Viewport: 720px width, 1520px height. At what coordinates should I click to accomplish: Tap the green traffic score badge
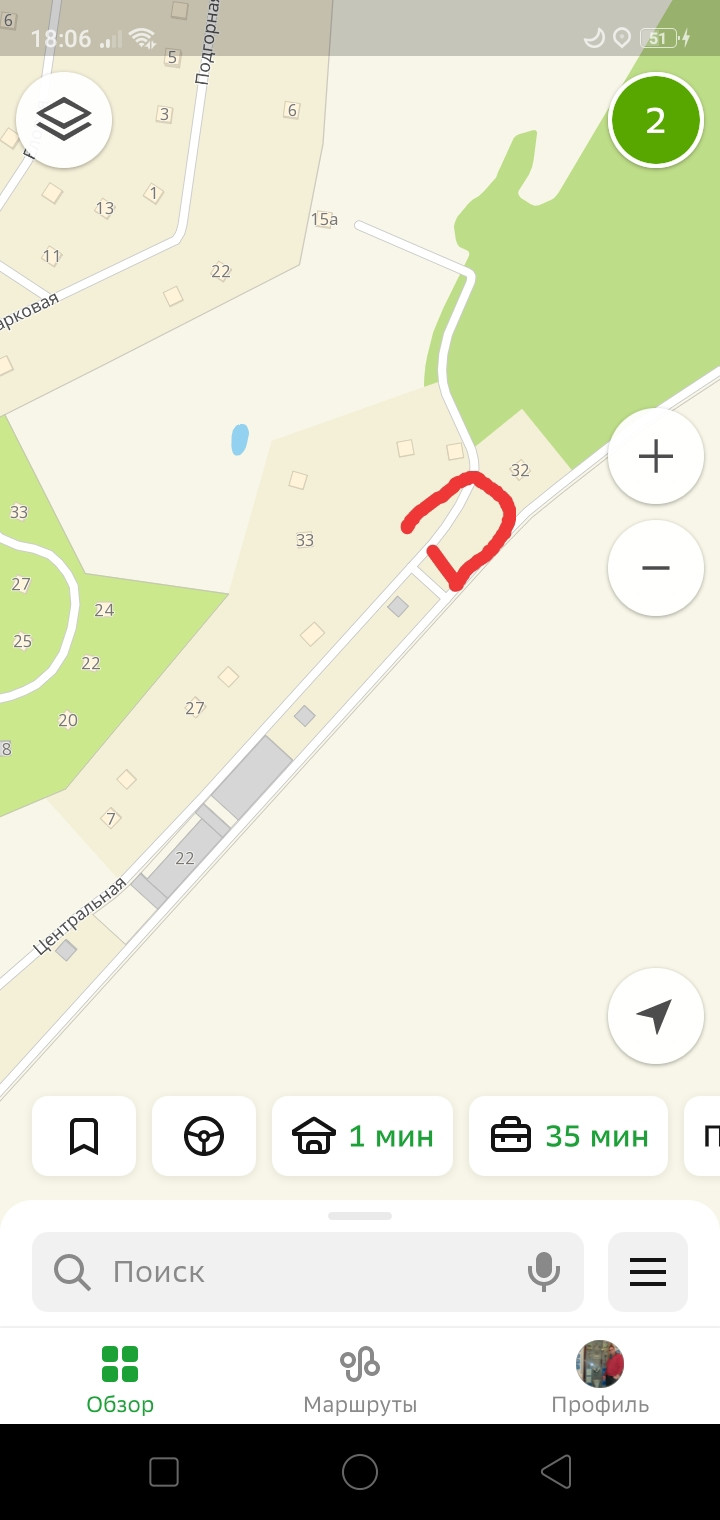click(x=655, y=120)
